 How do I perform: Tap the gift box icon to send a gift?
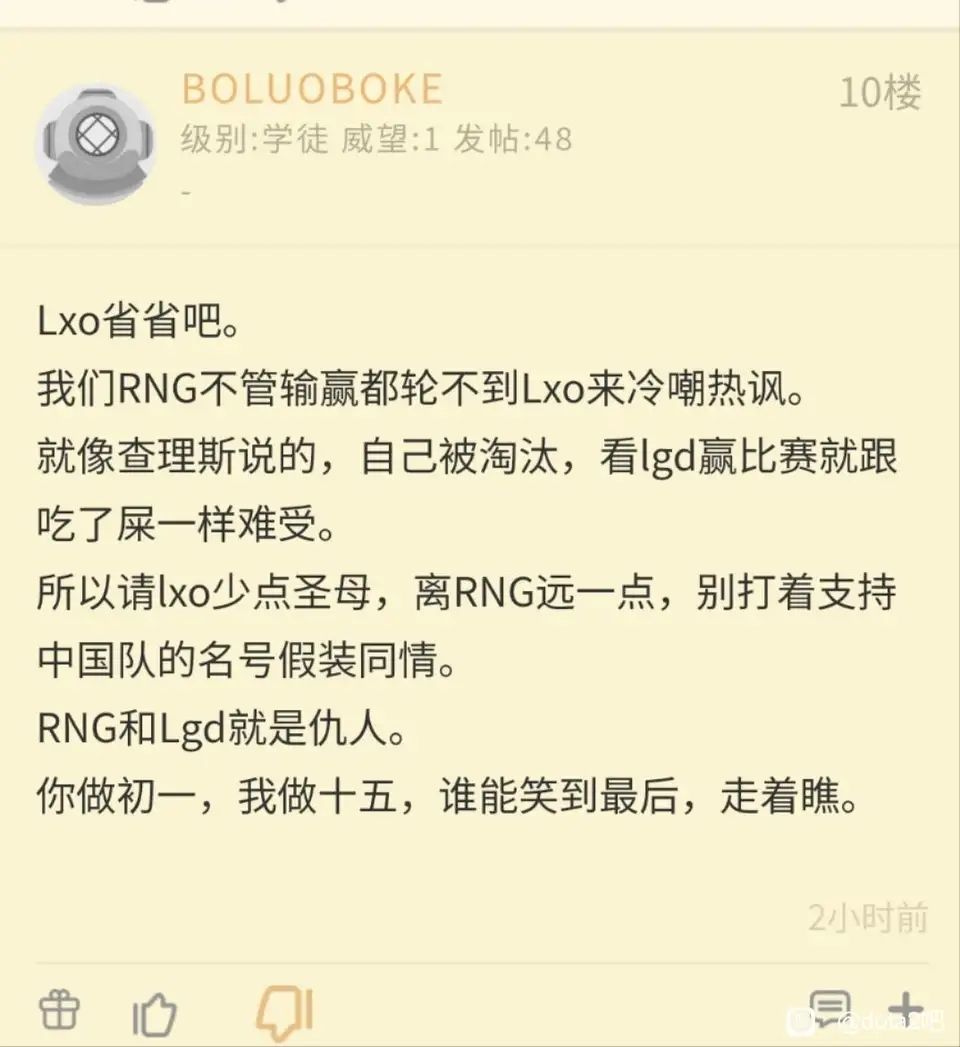pos(60,1012)
